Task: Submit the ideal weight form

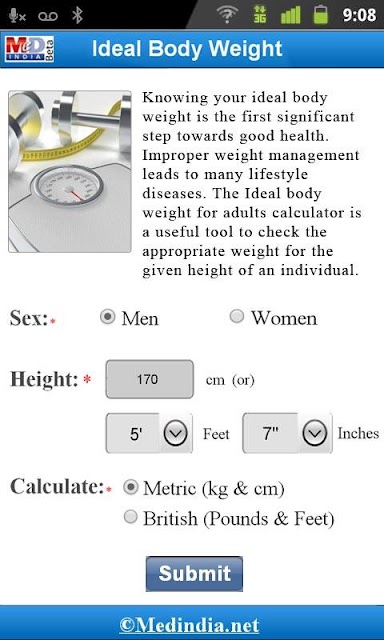Action: [x=194, y=573]
